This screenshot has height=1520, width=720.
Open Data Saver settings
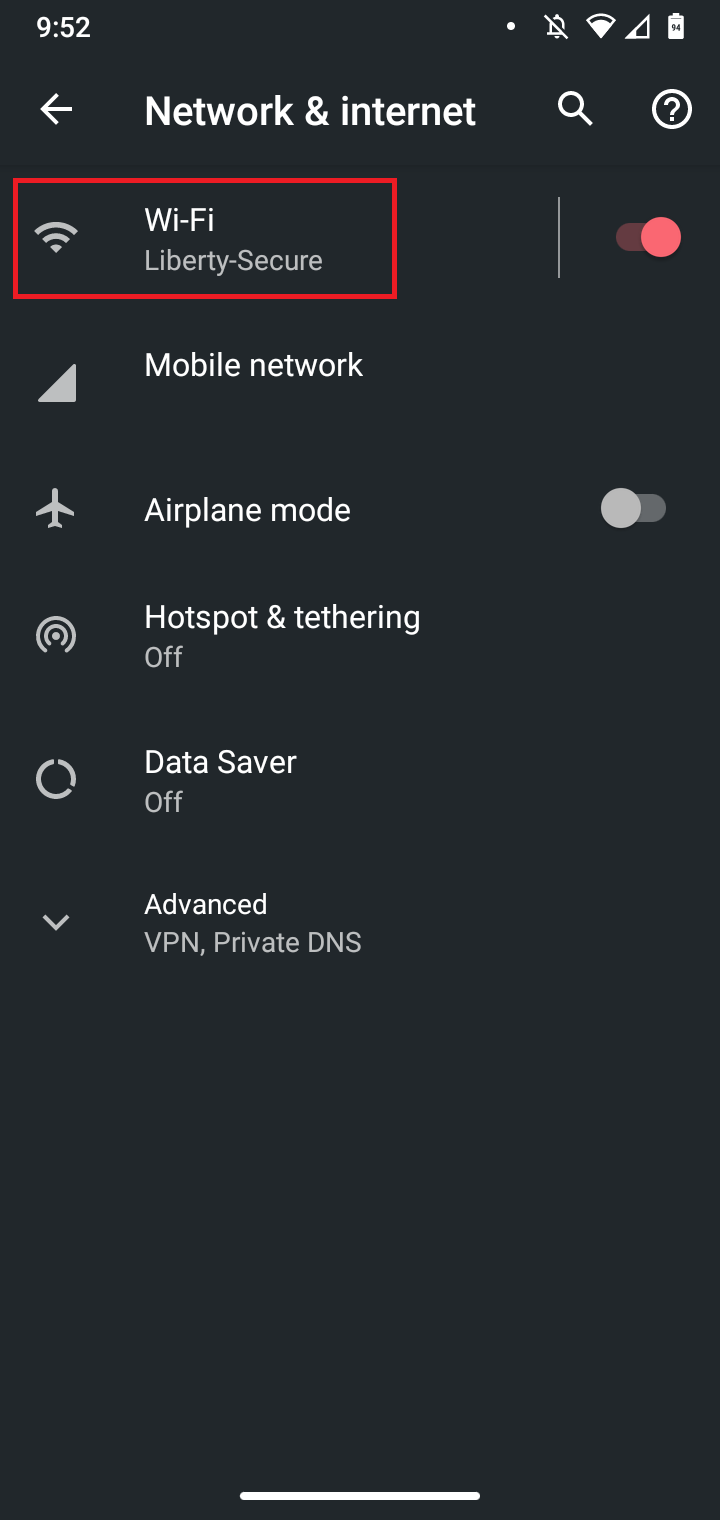(x=220, y=780)
